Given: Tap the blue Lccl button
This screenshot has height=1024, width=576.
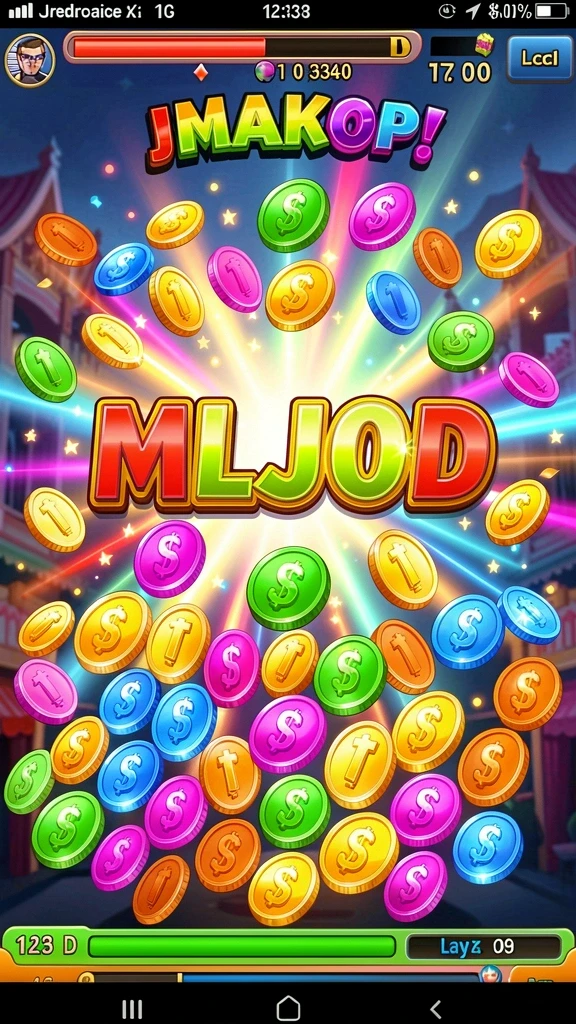Looking at the screenshot, I should coord(539,59).
